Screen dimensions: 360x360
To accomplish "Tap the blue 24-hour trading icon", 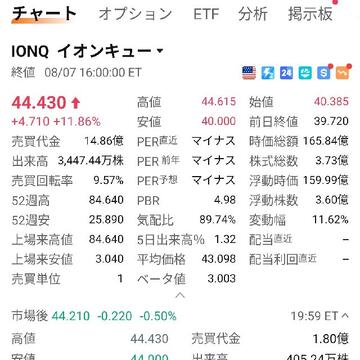I will [x=286, y=73].
